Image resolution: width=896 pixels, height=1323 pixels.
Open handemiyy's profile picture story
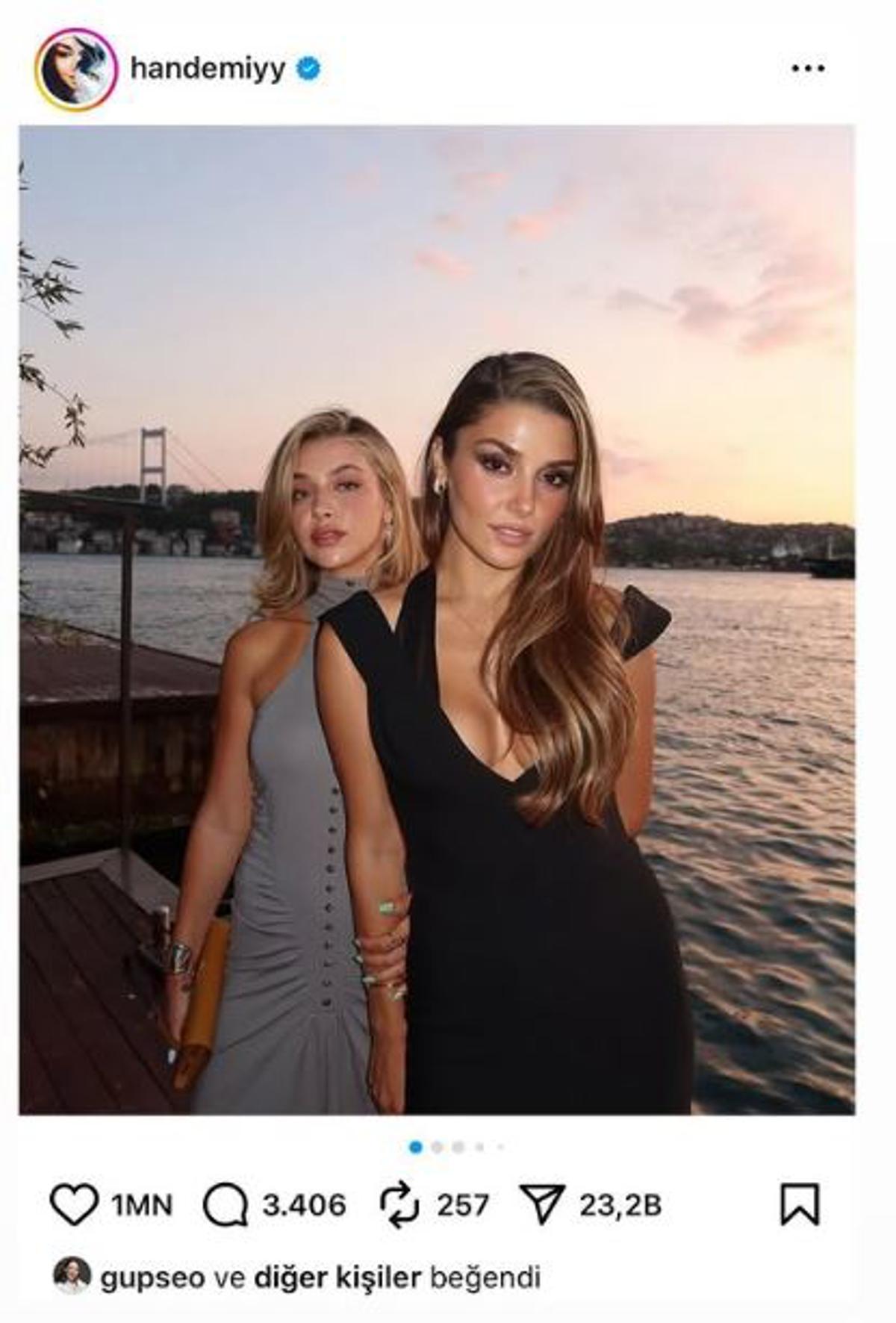coord(75,69)
